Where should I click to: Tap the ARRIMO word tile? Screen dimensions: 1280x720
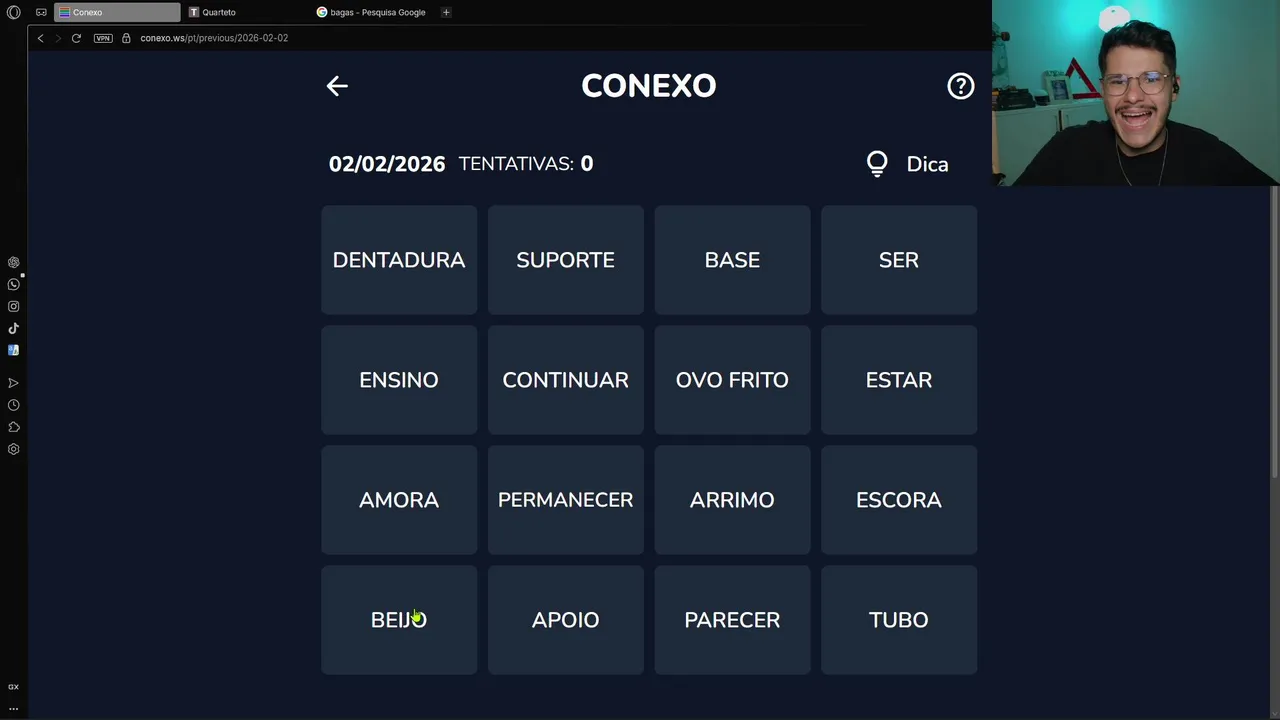point(732,500)
